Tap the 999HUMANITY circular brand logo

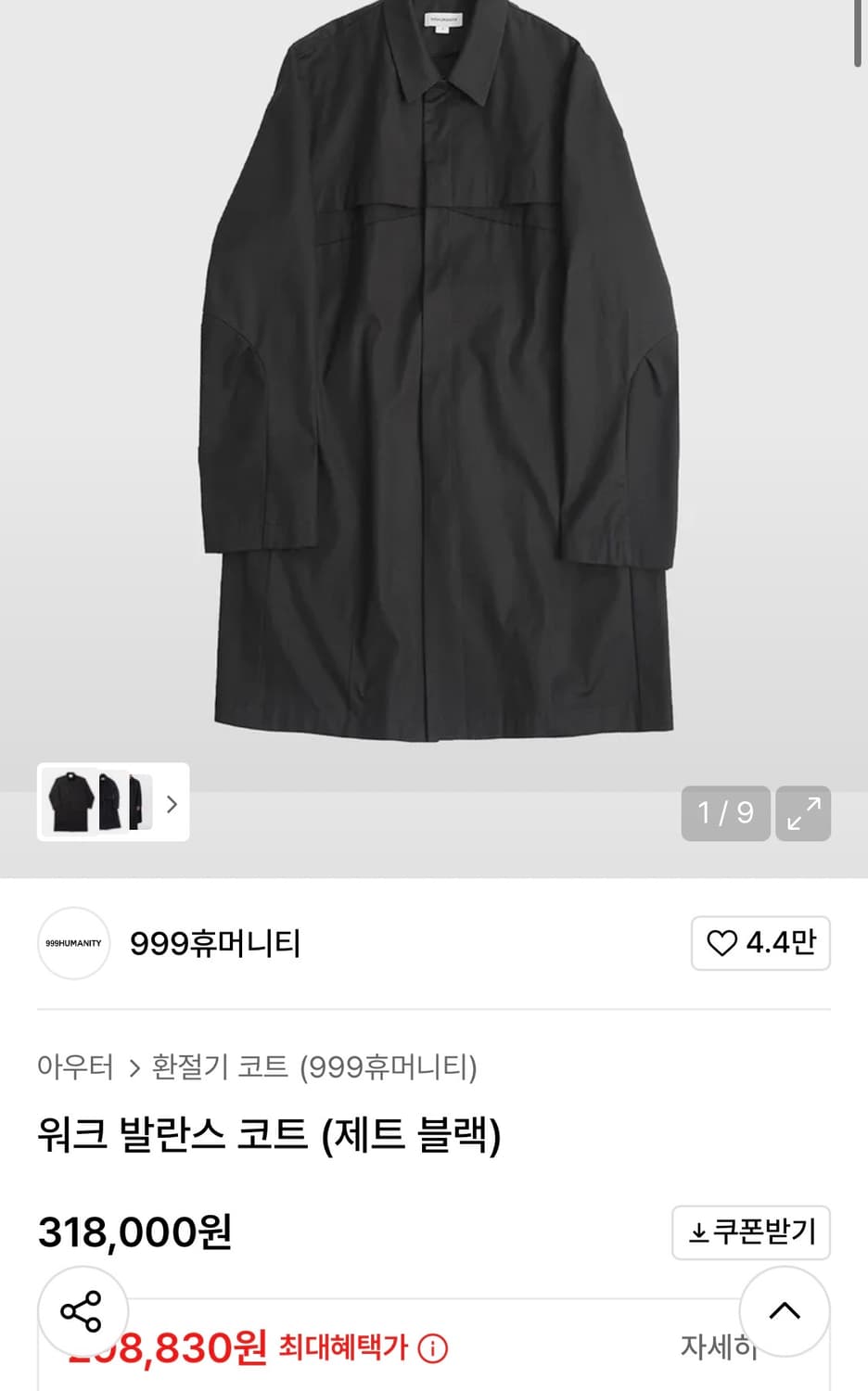coord(73,943)
